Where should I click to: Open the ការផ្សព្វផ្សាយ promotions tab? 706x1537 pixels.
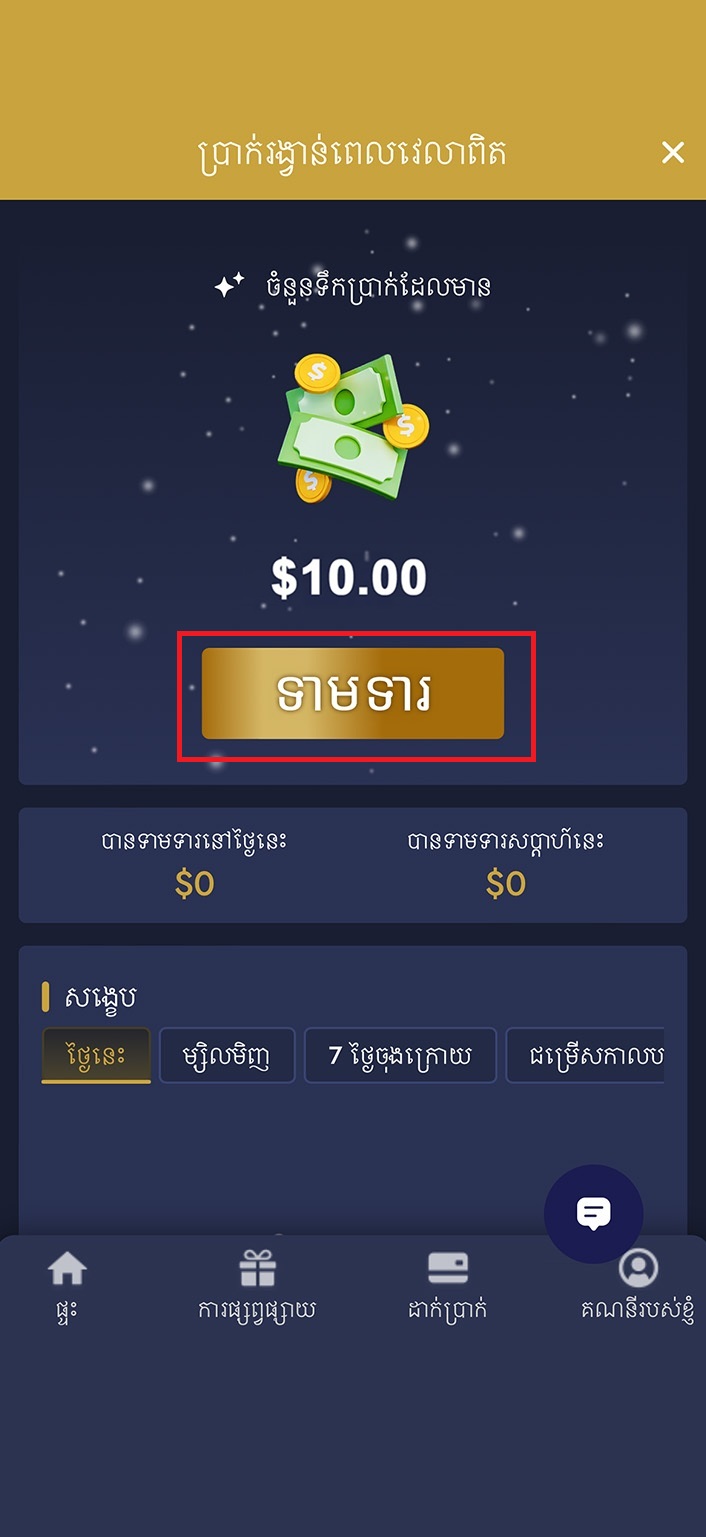257,1285
